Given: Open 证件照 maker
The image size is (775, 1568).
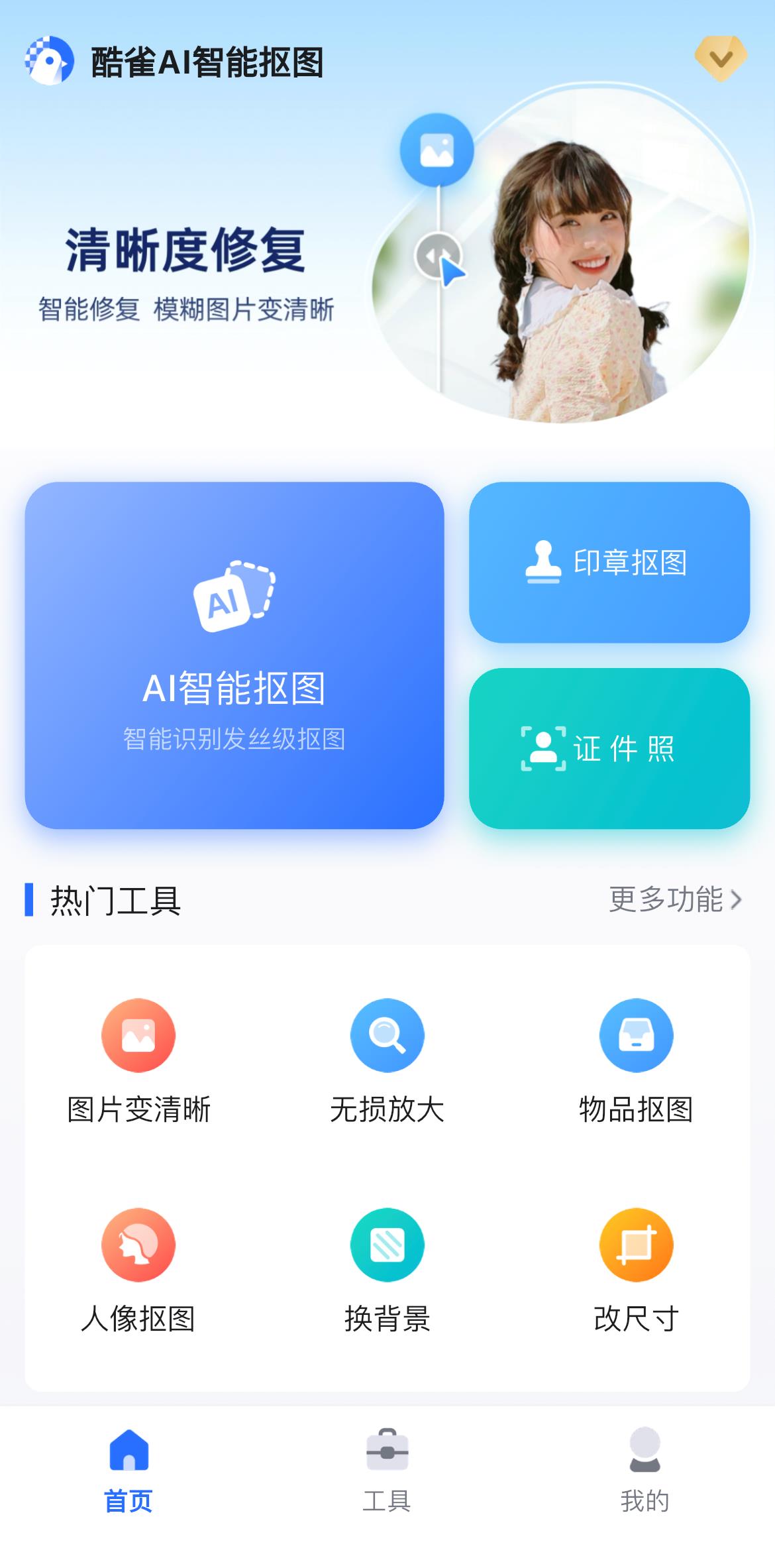Looking at the screenshot, I should 609,748.
